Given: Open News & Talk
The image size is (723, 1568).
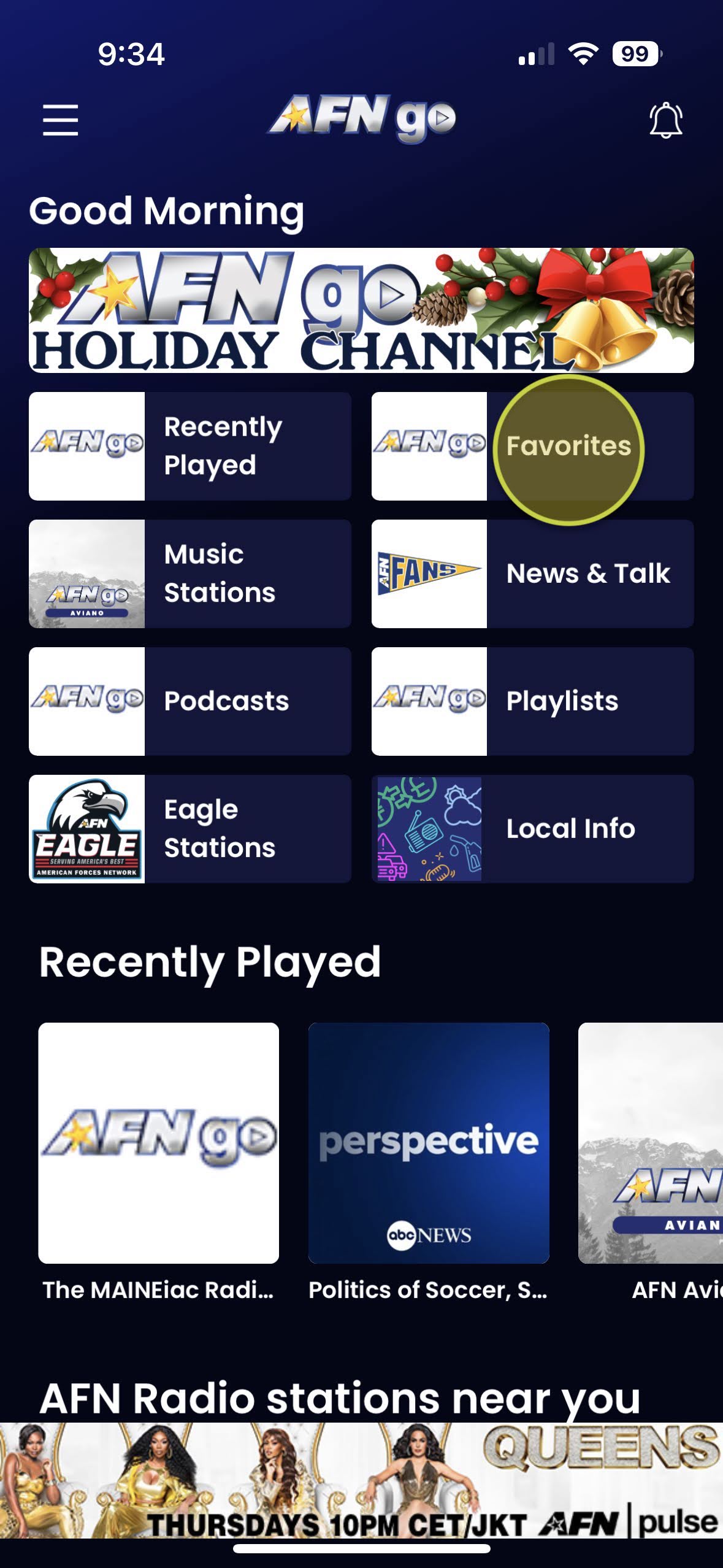Looking at the screenshot, I should coord(532,574).
